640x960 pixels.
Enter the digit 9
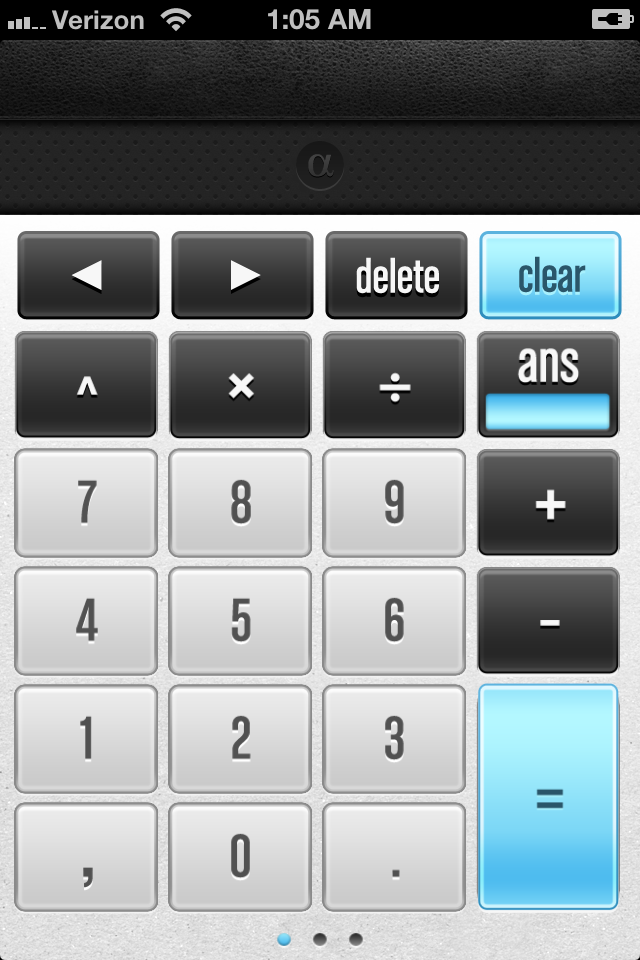point(395,503)
